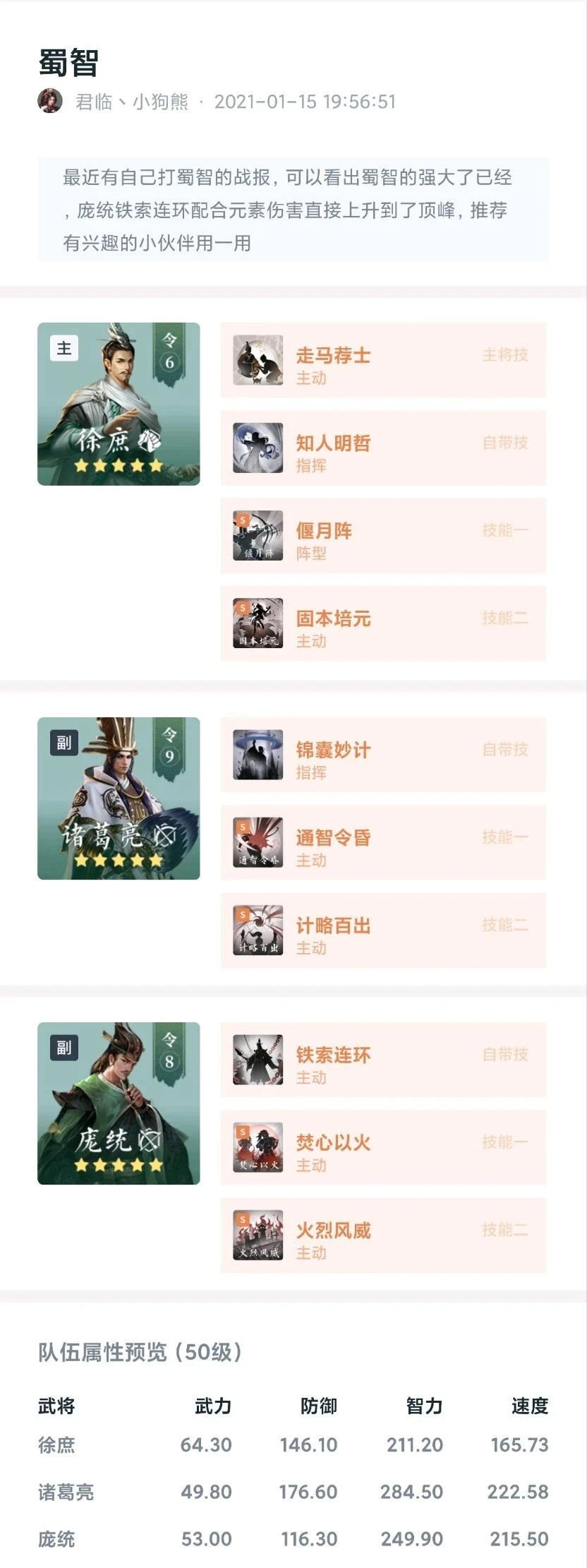This screenshot has height=1568, width=587.
Task: Open the 通智令昏 skill row
Action: (383, 842)
